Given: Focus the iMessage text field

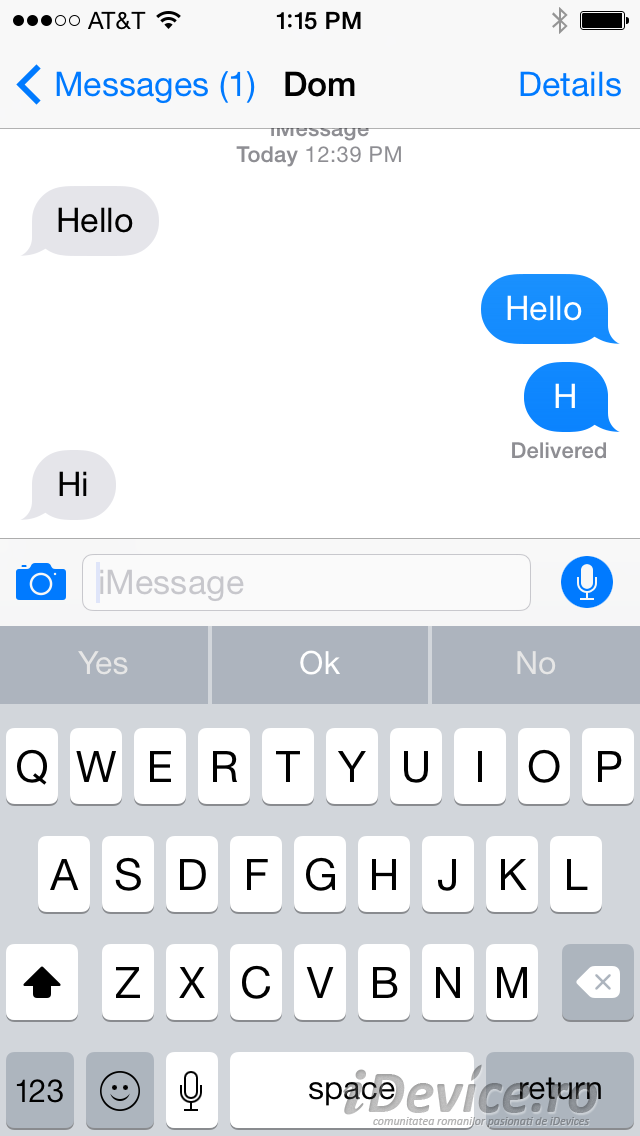Looking at the screenshot, I should point(307,582).
